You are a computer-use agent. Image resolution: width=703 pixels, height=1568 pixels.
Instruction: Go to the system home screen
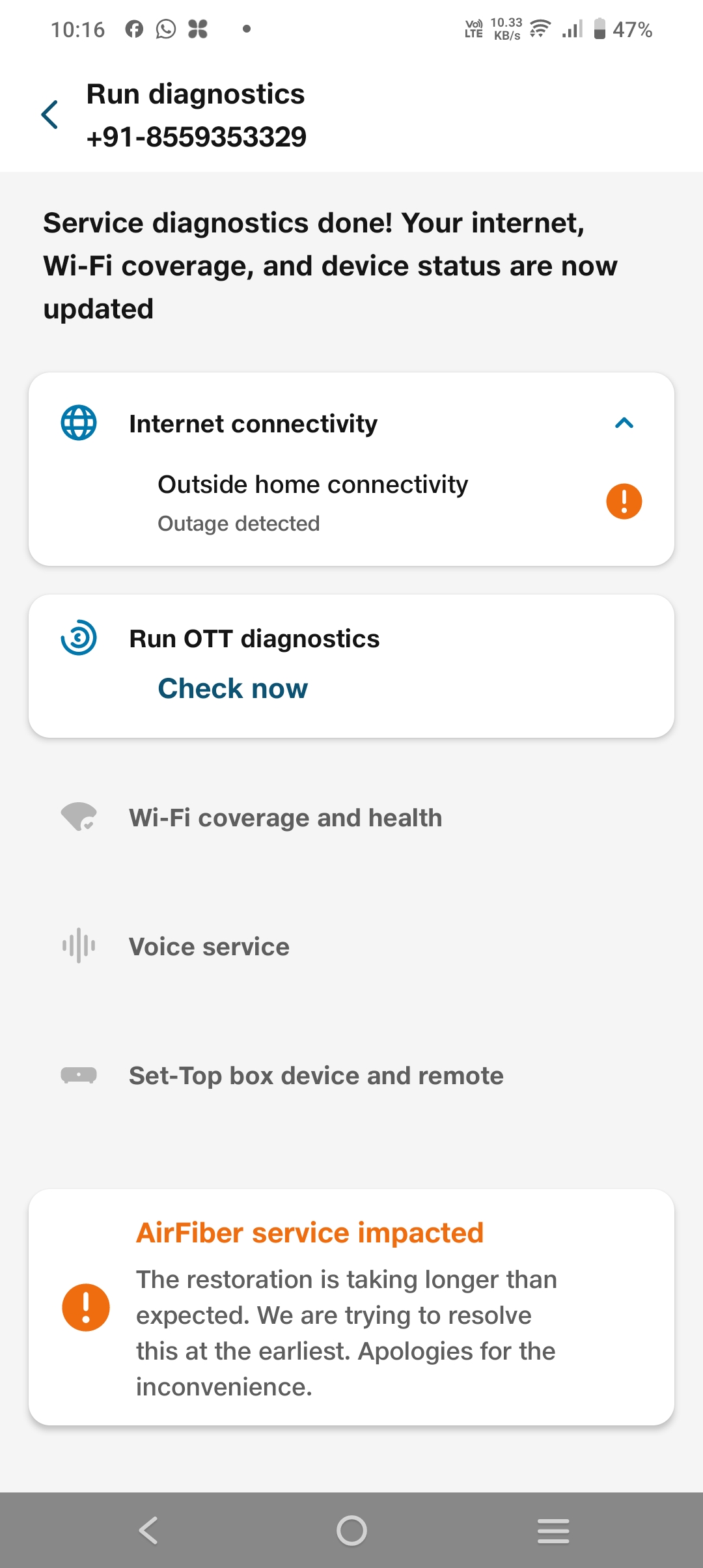tap(351, 1530)
